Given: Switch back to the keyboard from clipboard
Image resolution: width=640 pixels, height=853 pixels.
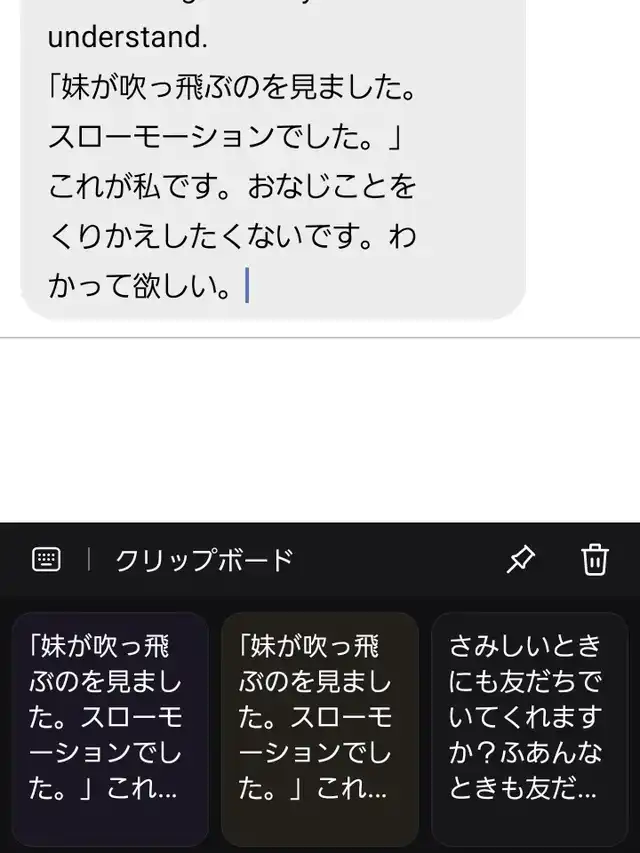Looking at the screenshot, I should tap(46, 560).
